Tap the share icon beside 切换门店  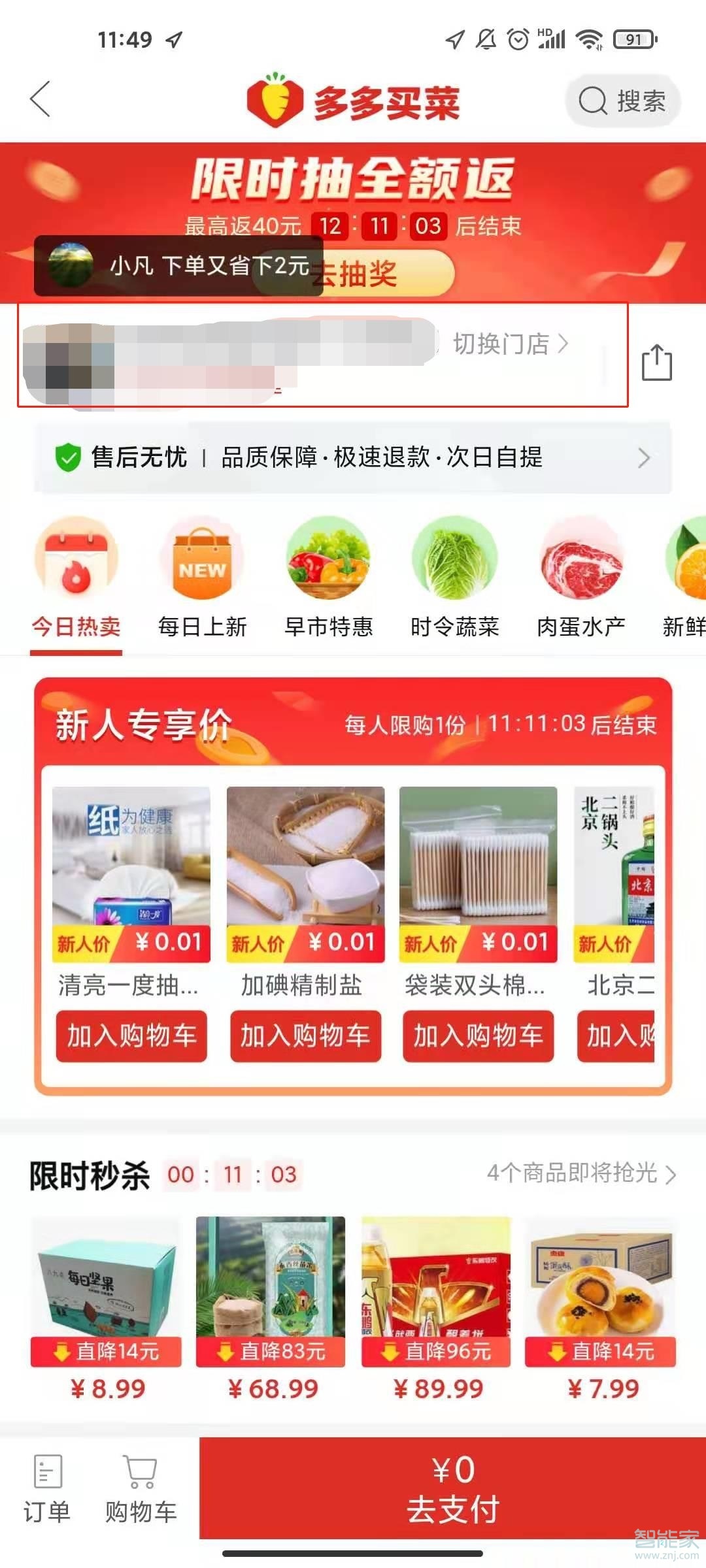[x=656, y=363]
